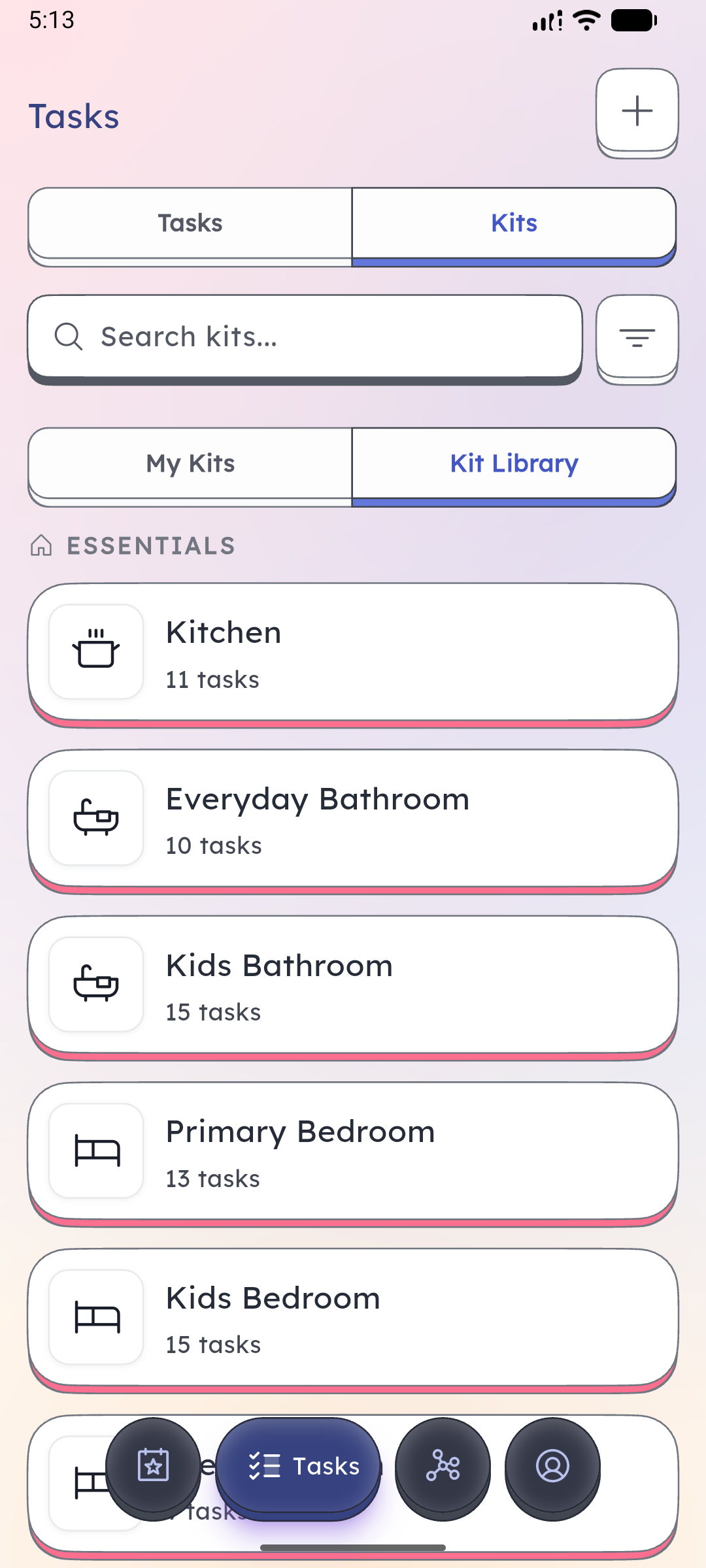Image resolution: width=706 pixels, height=1568 pixels.
Task: Open the calendar icon in bottom navigation
Action: coord(154,1467)
